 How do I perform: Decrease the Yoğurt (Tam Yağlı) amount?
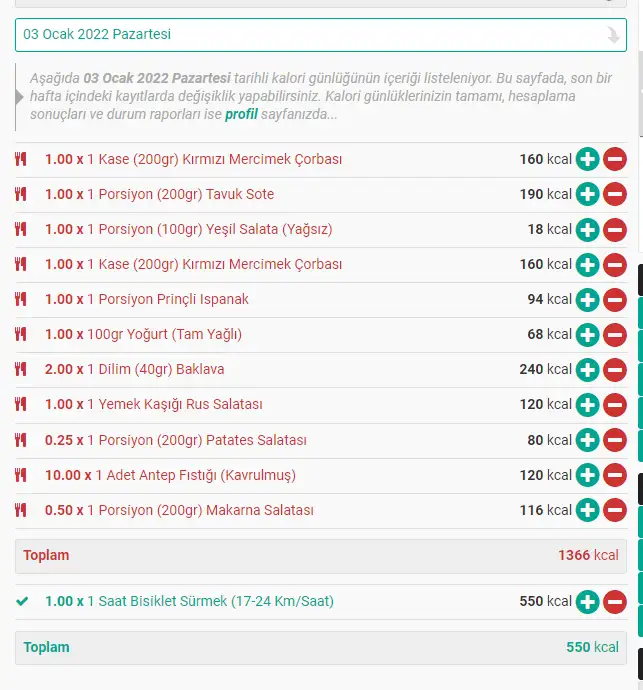(x=615, y=334)
